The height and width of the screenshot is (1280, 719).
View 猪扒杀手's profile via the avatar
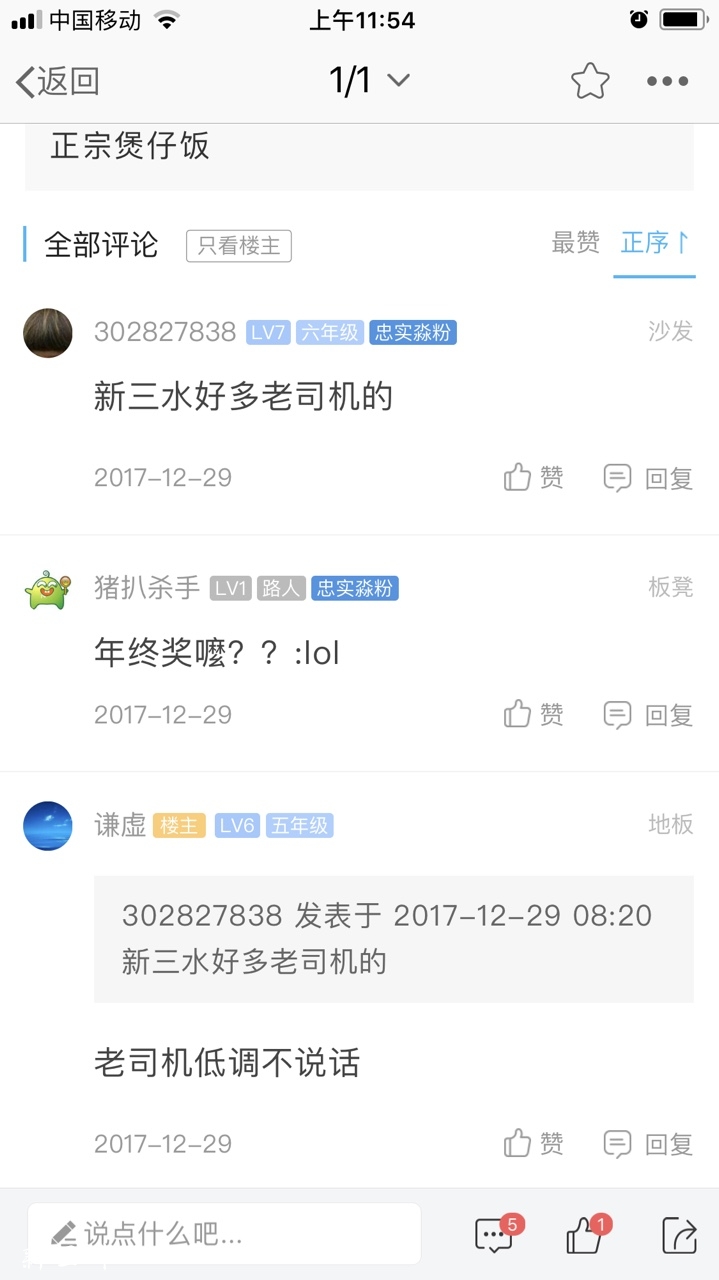[48, 589]
